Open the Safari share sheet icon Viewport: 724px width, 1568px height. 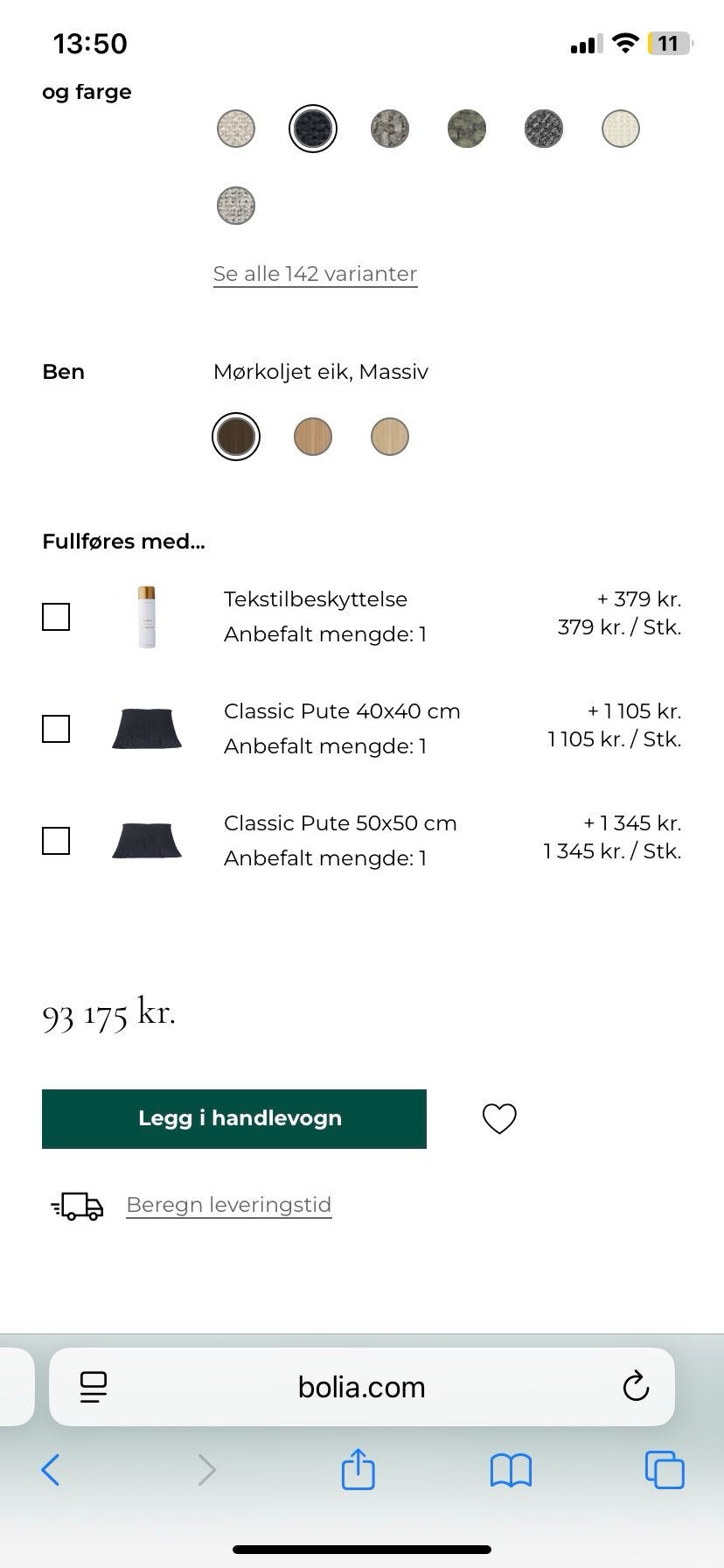tap(357, 1470)
